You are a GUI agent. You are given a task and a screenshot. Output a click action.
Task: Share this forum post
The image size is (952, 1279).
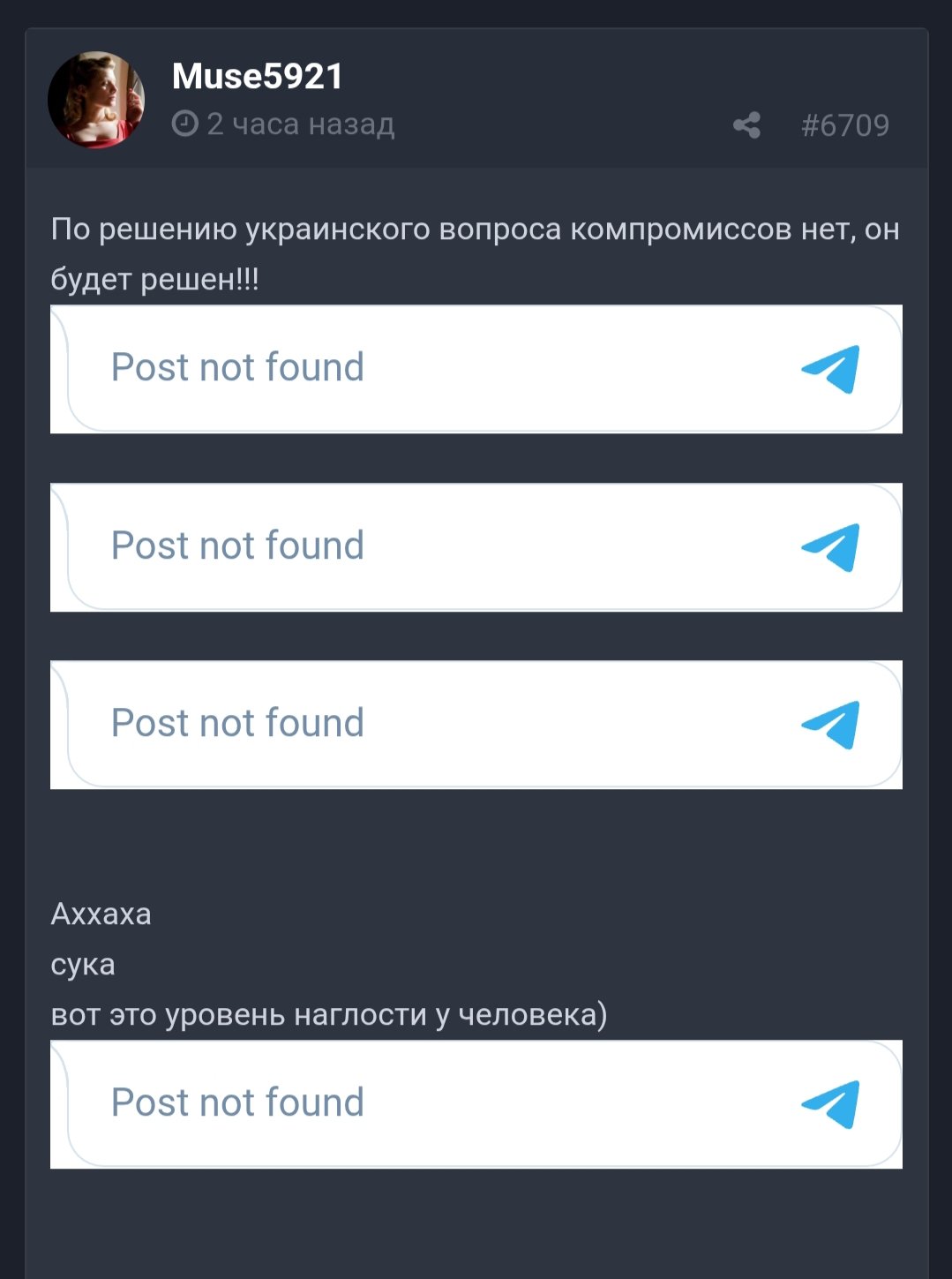tap(746, 125)
